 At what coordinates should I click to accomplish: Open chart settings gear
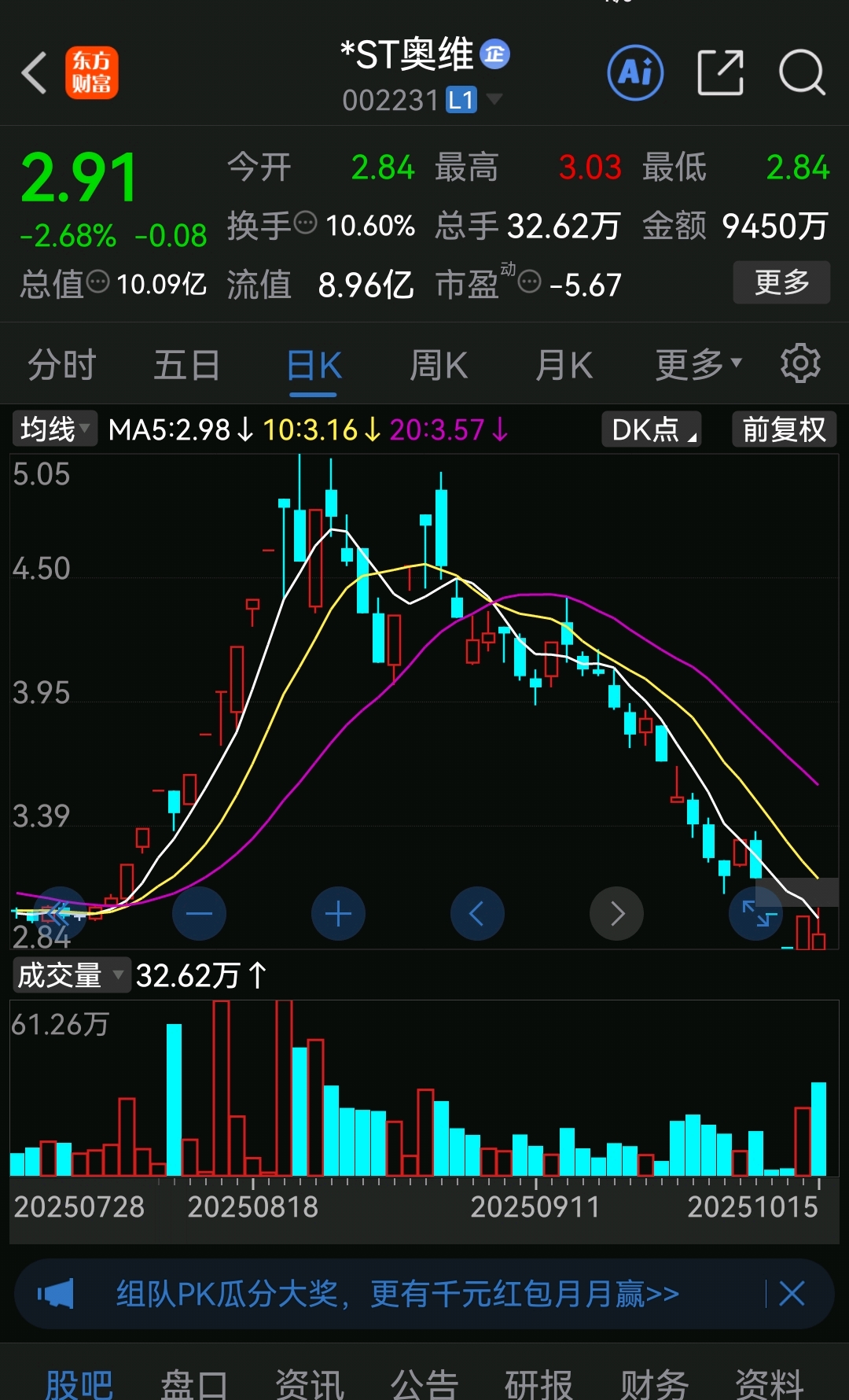[x=800, y=363]
